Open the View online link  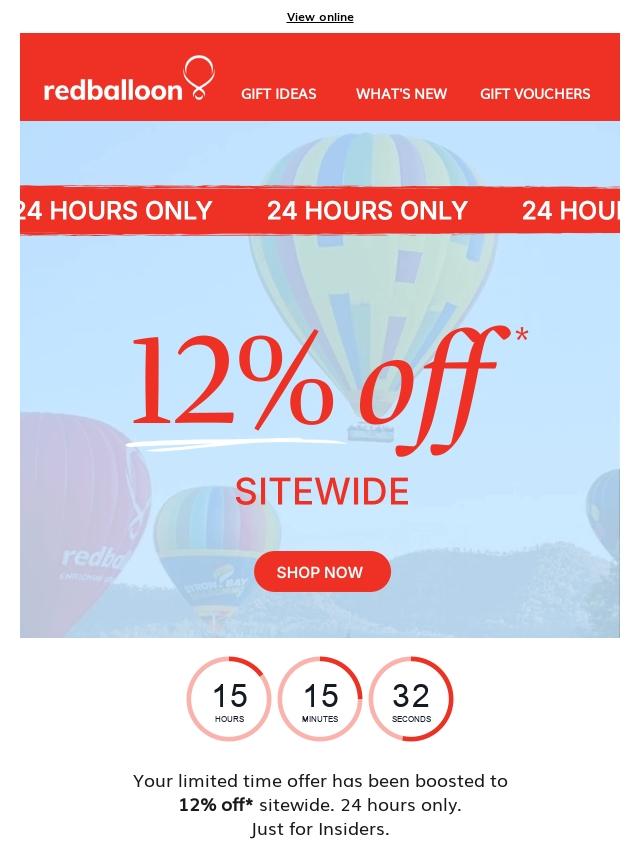pos(320,17)
